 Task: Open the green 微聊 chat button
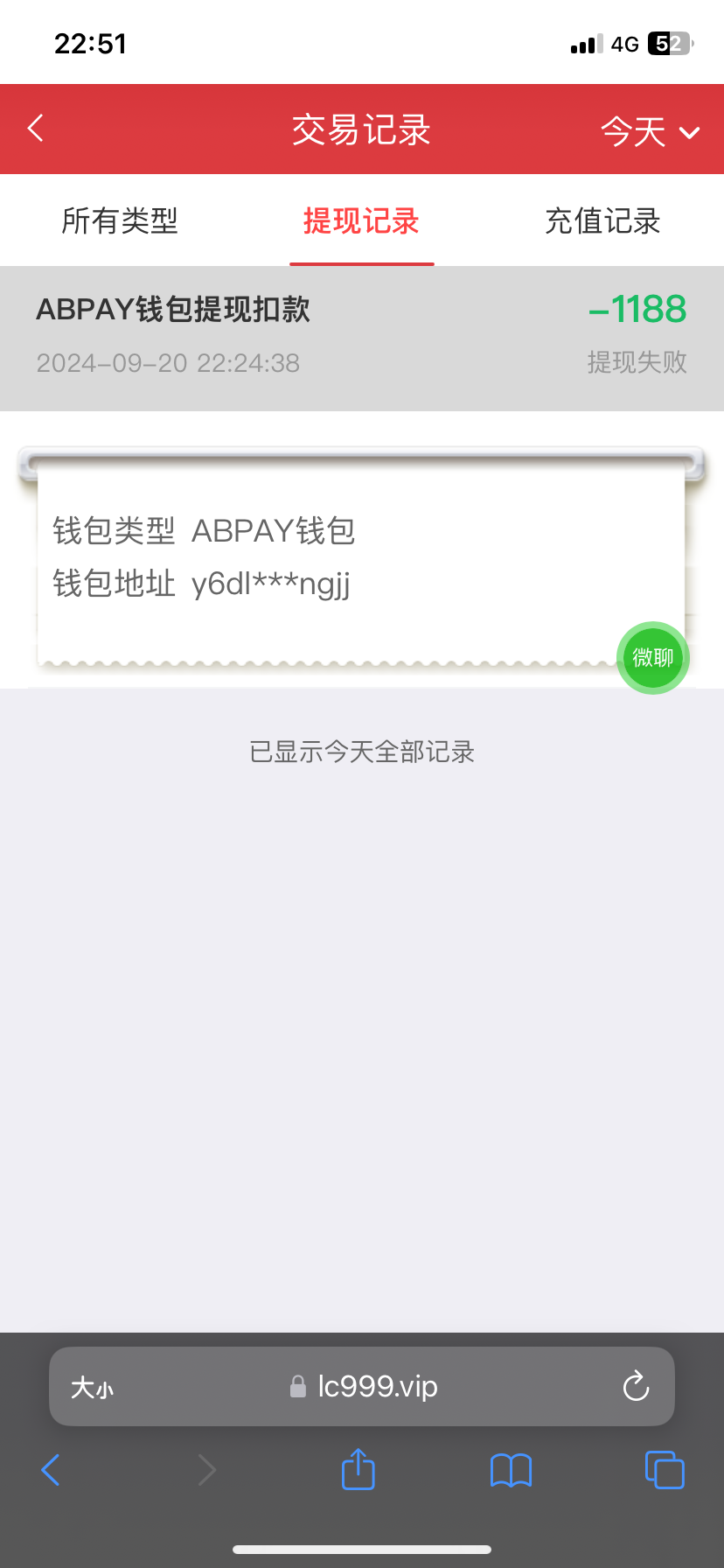(x=653, y=658)
